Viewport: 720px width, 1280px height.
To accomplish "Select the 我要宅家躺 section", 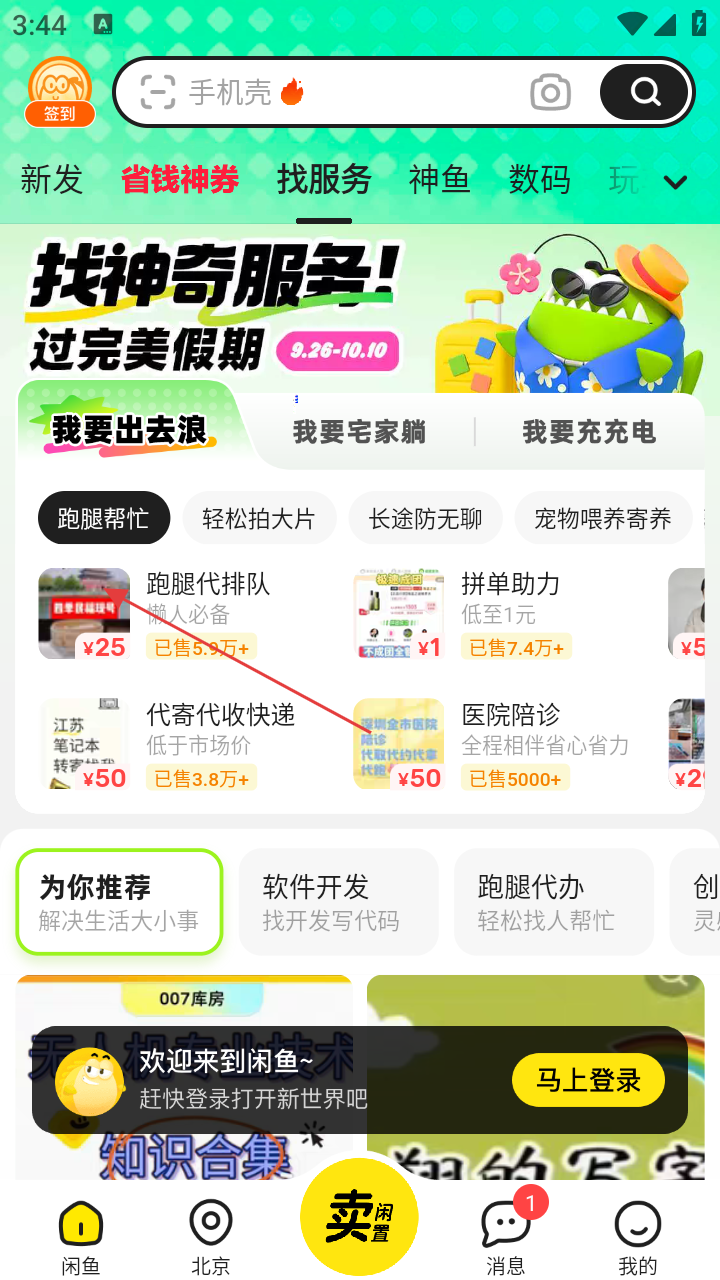I will tap(359, 432).
